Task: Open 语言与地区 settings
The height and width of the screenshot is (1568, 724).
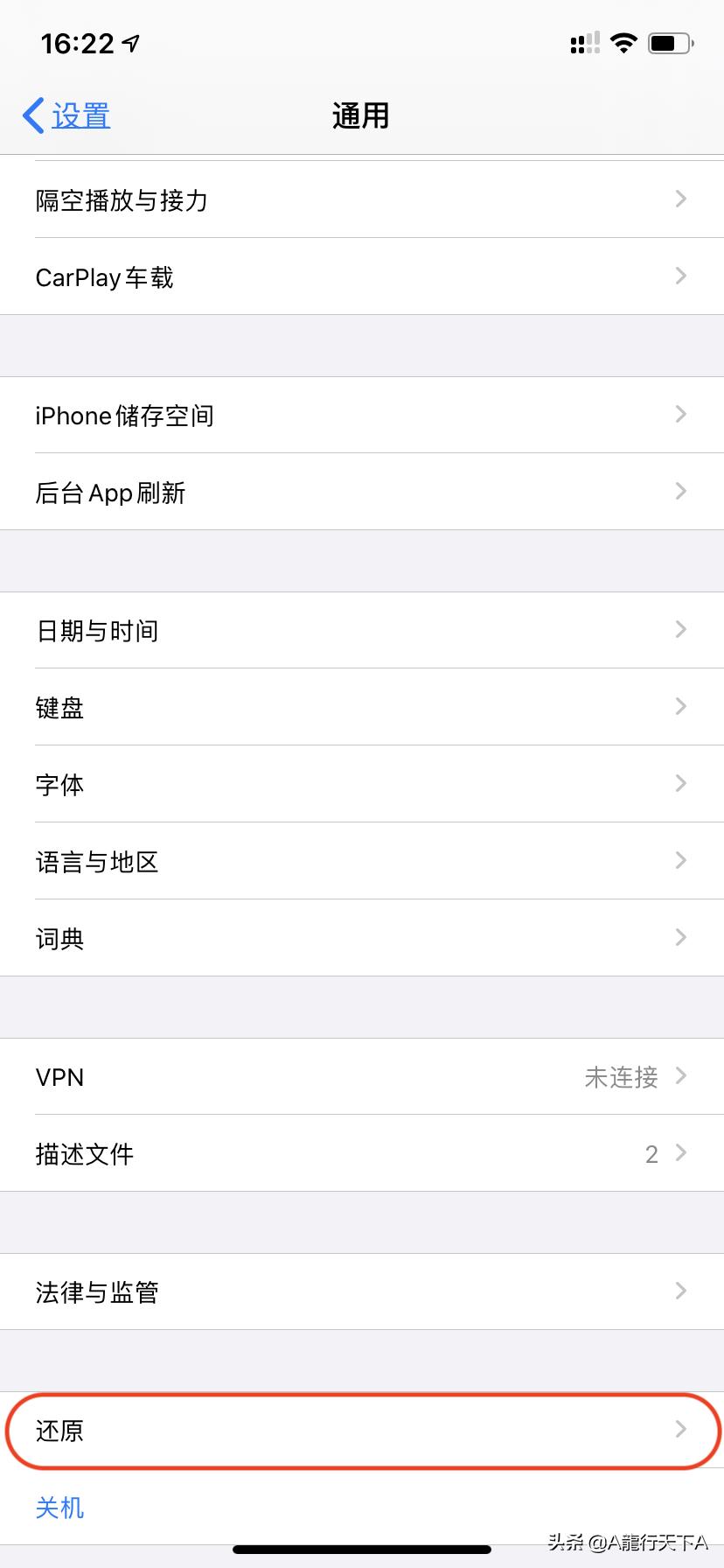Action: tap(362, 861)
